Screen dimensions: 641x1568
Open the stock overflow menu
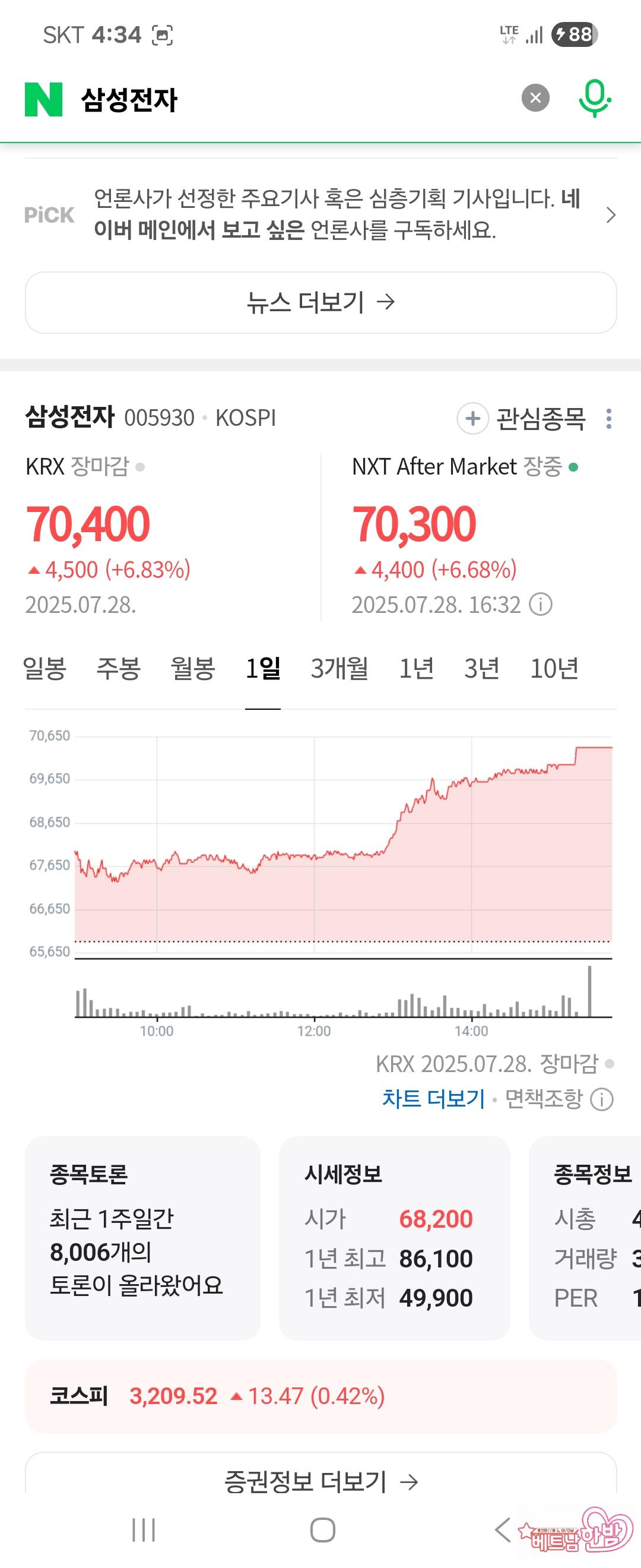(x=609, y=419)
